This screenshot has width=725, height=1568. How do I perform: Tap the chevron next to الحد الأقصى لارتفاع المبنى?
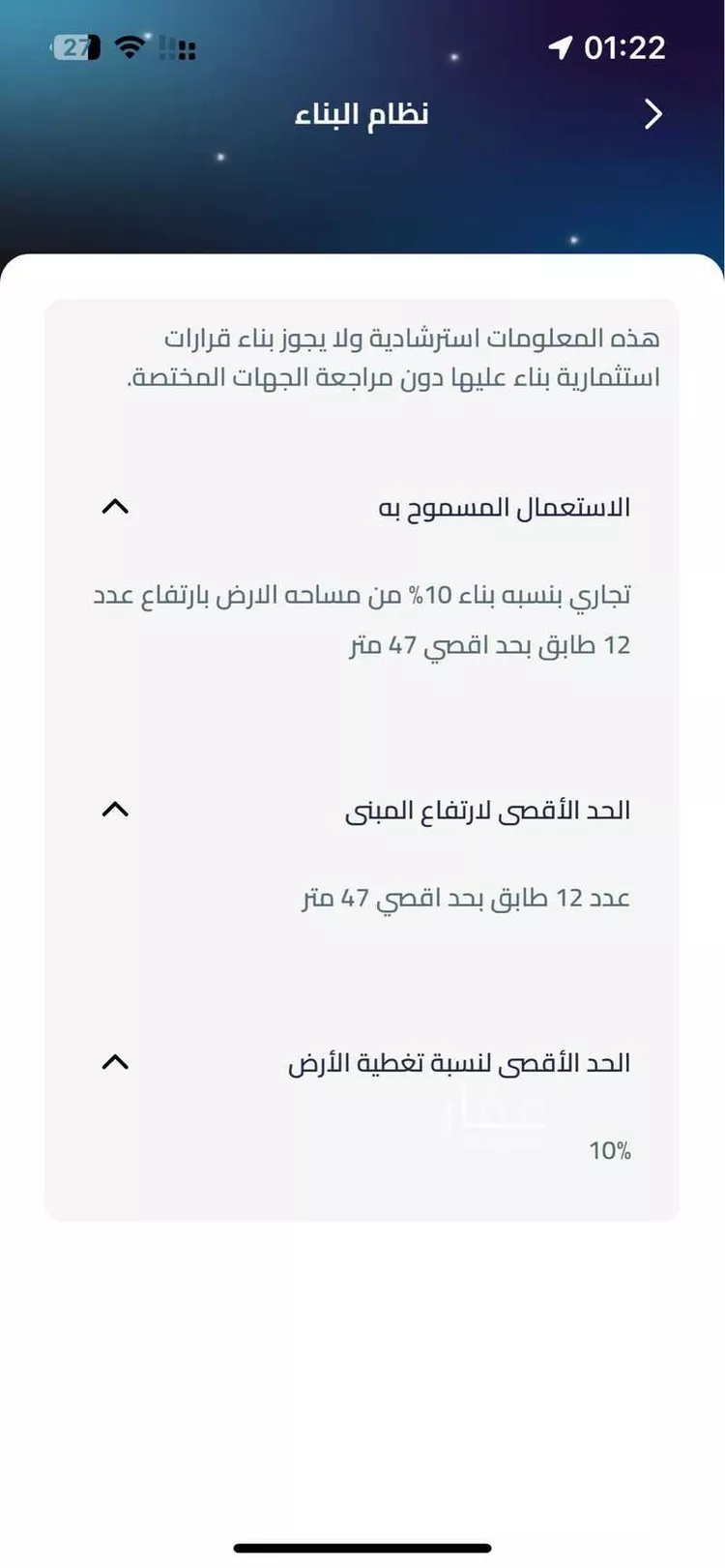(x=115, y=809)
